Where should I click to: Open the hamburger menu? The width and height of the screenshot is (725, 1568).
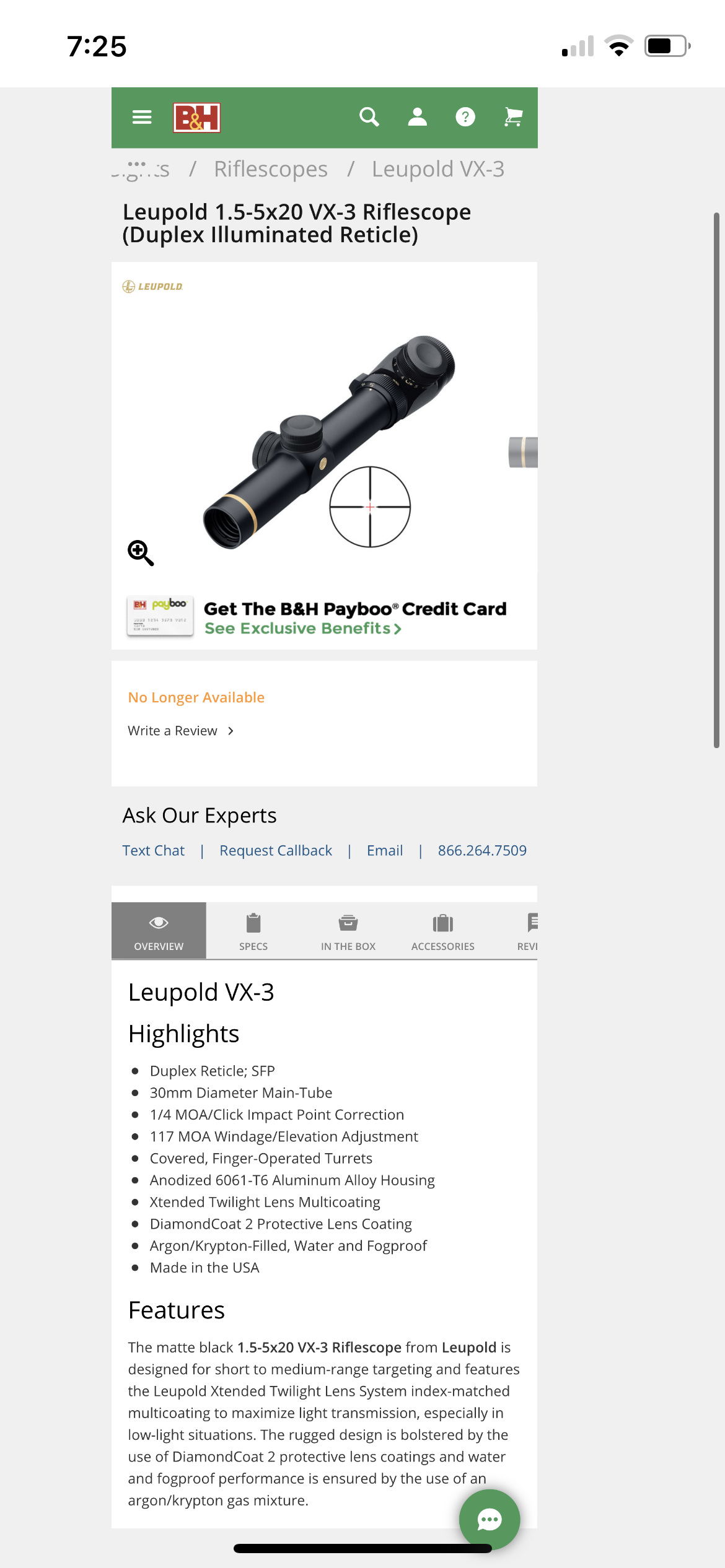click(142, 117)
